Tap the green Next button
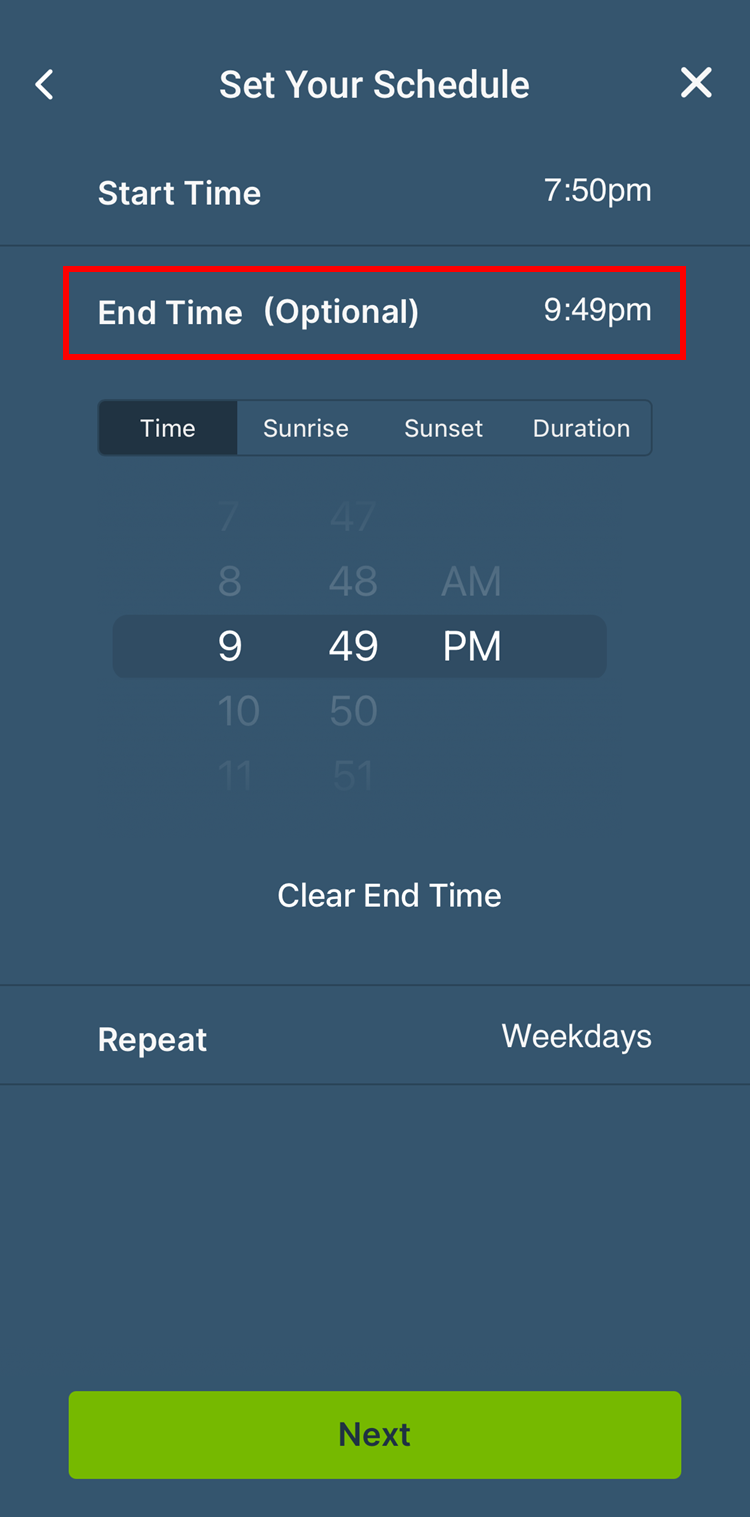 point(374,1434)
